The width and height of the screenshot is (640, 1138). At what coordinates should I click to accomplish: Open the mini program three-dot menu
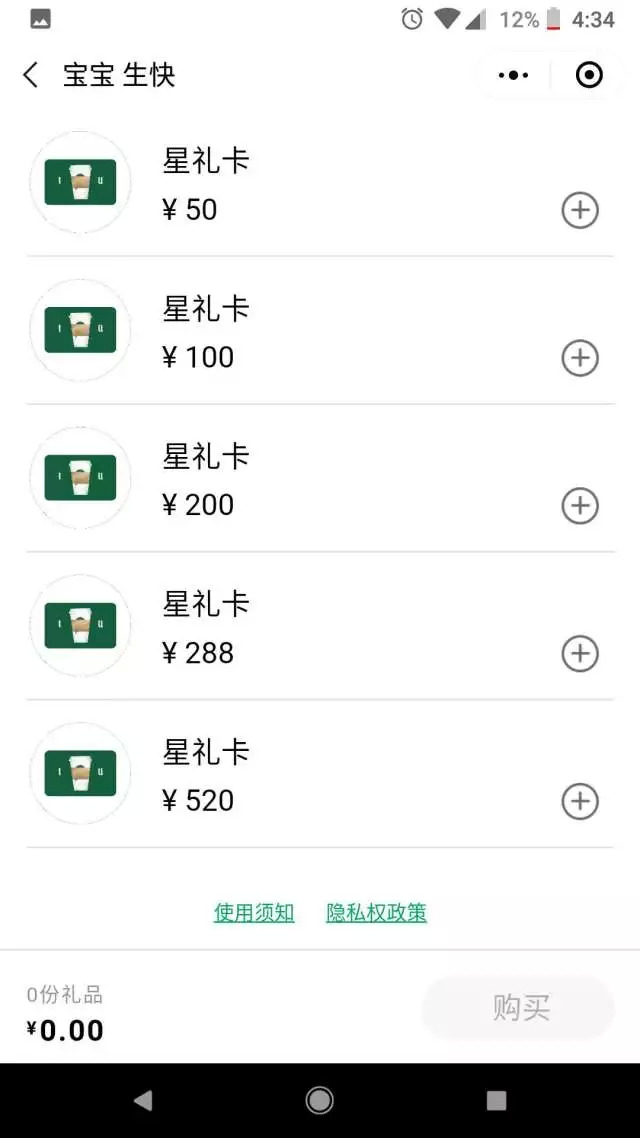tap(513, 75)
